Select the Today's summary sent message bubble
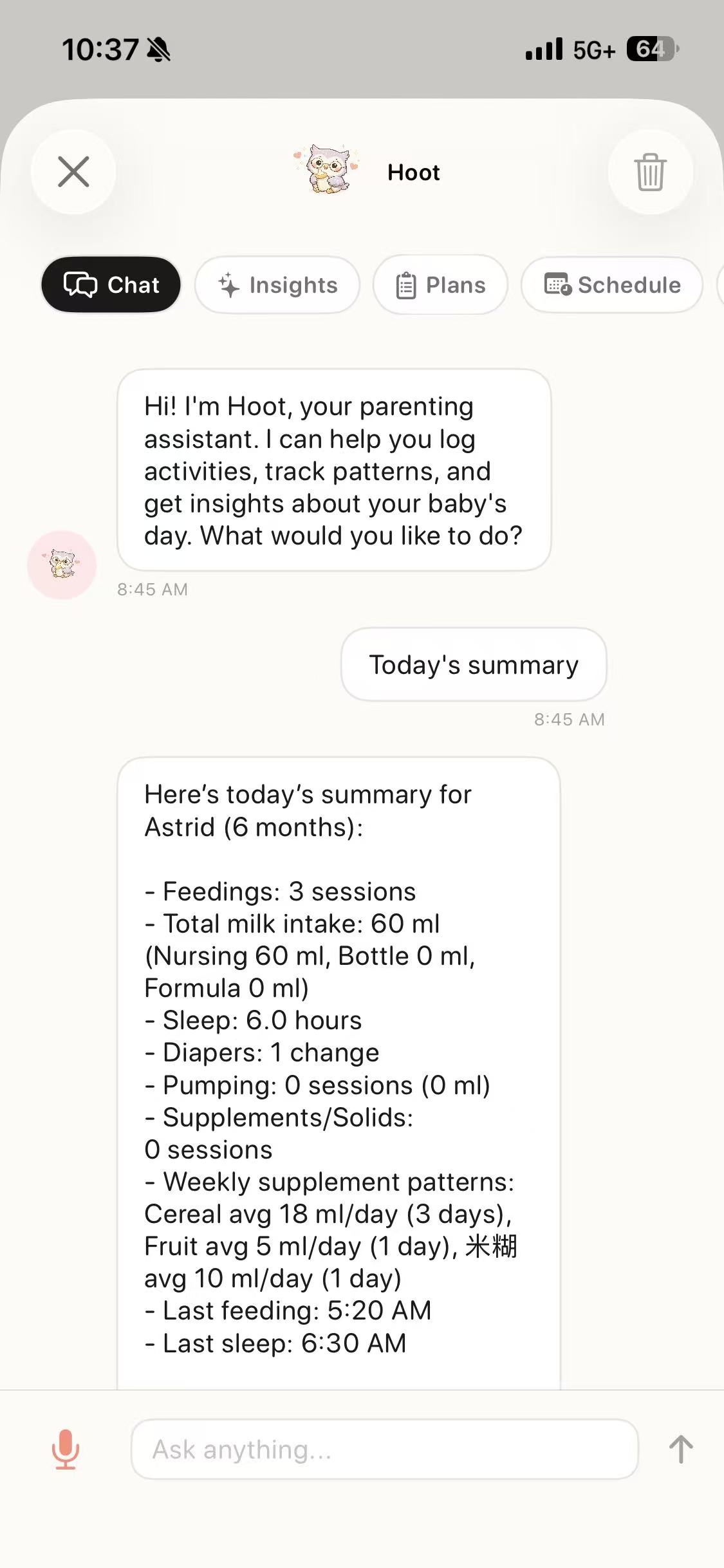The image size is (724, 1568). click(474, 664)
